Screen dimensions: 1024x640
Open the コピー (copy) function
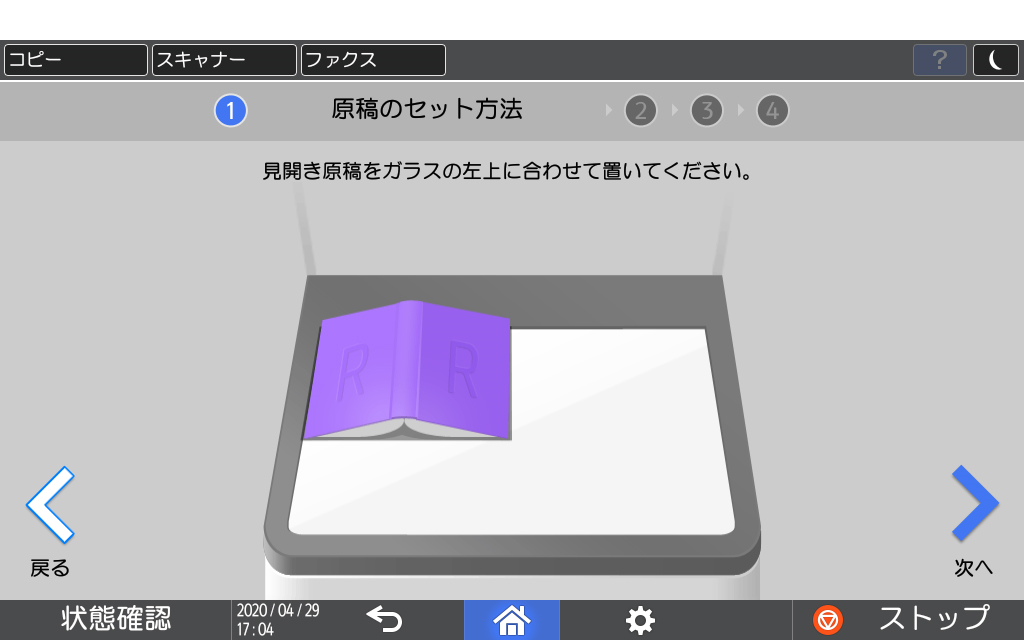tap(76, 60)
